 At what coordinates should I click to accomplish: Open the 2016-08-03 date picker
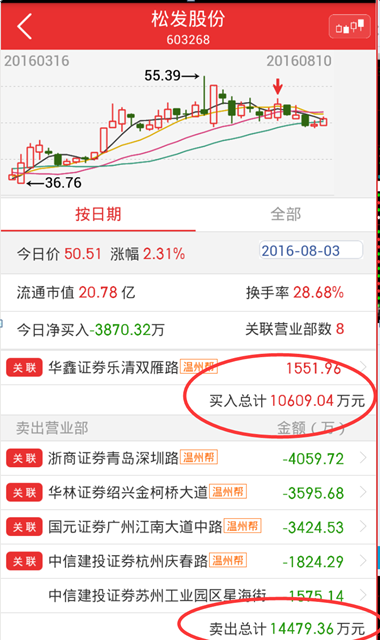(311, 250)
